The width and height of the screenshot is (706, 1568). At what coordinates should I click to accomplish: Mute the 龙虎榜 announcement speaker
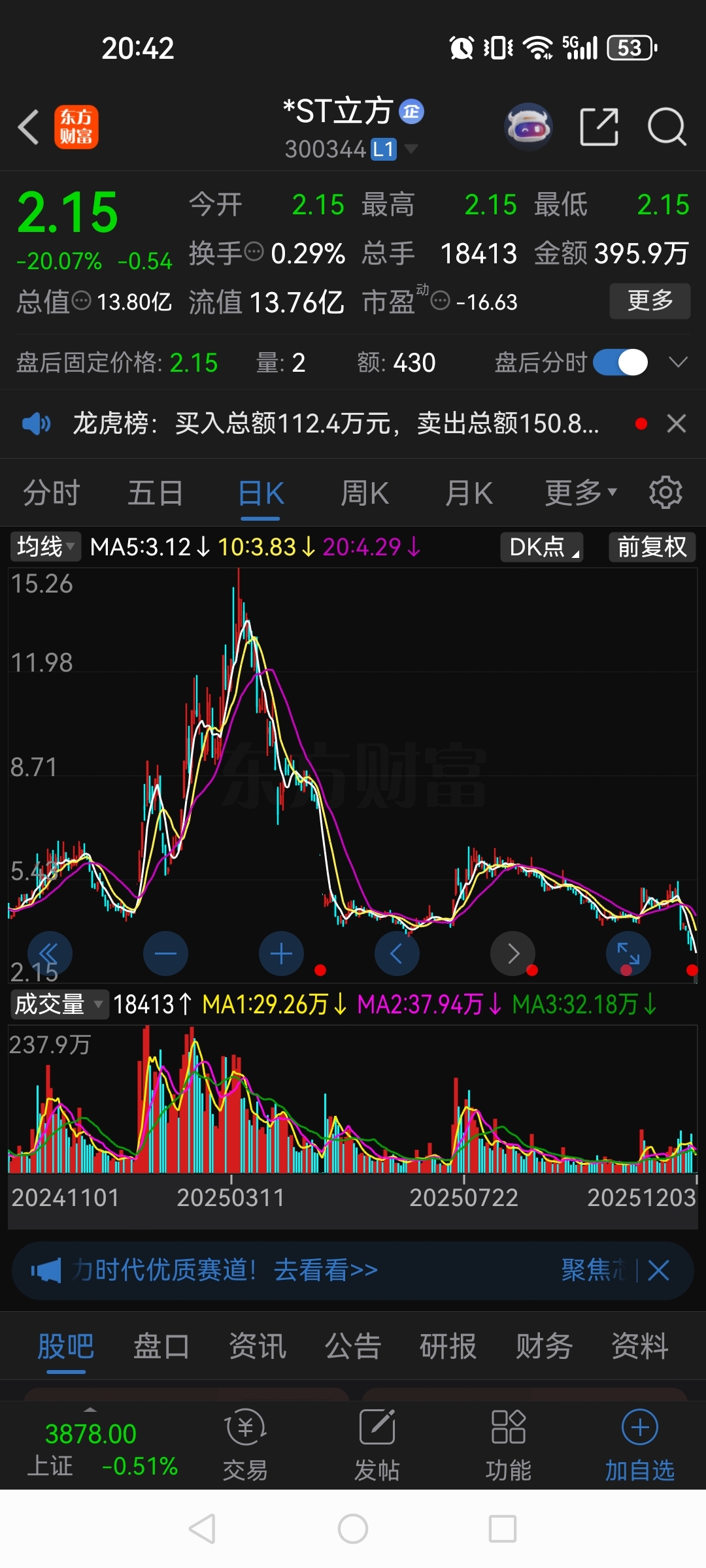(37, 423)
